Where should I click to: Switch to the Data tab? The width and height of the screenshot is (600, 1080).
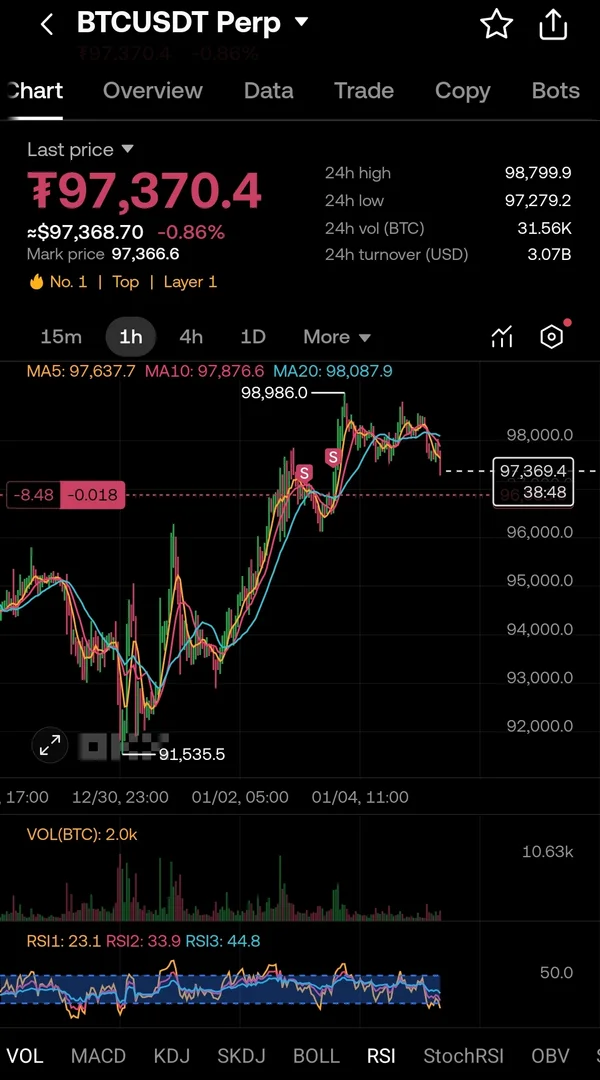click(x=268, y=90)
